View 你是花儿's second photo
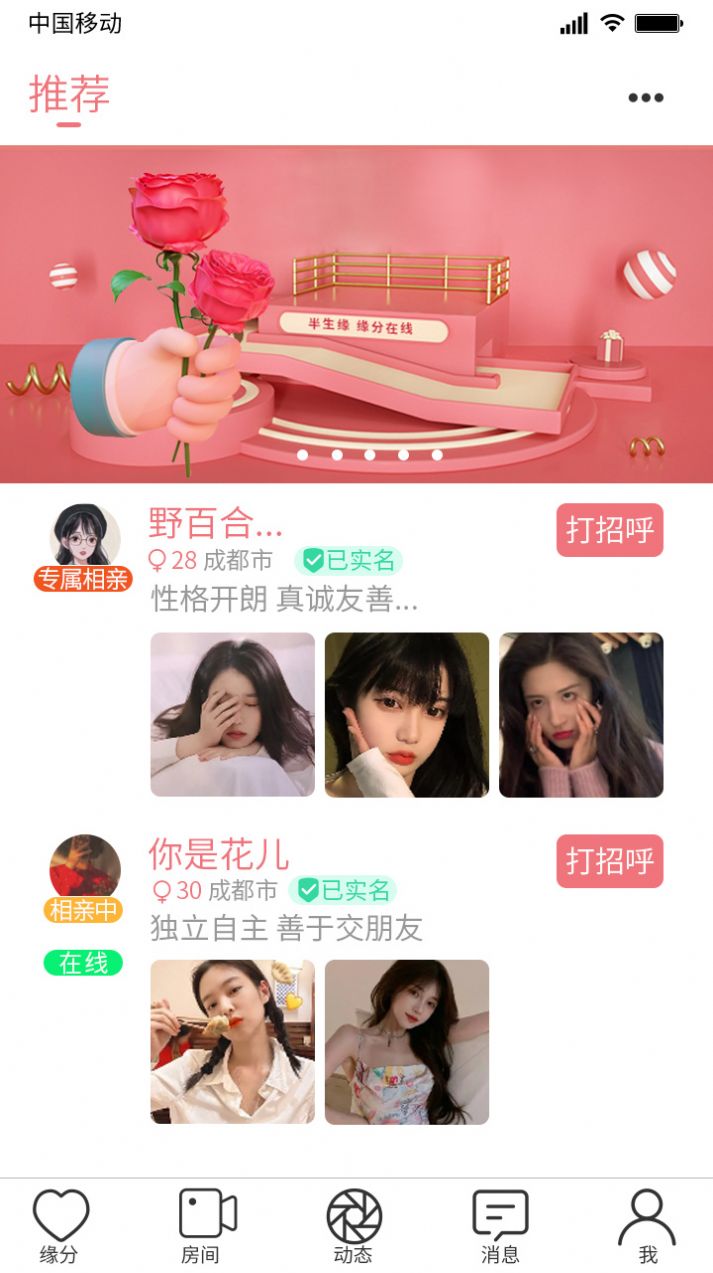This screenshot has width=713, height=1273. point(407,1042)
